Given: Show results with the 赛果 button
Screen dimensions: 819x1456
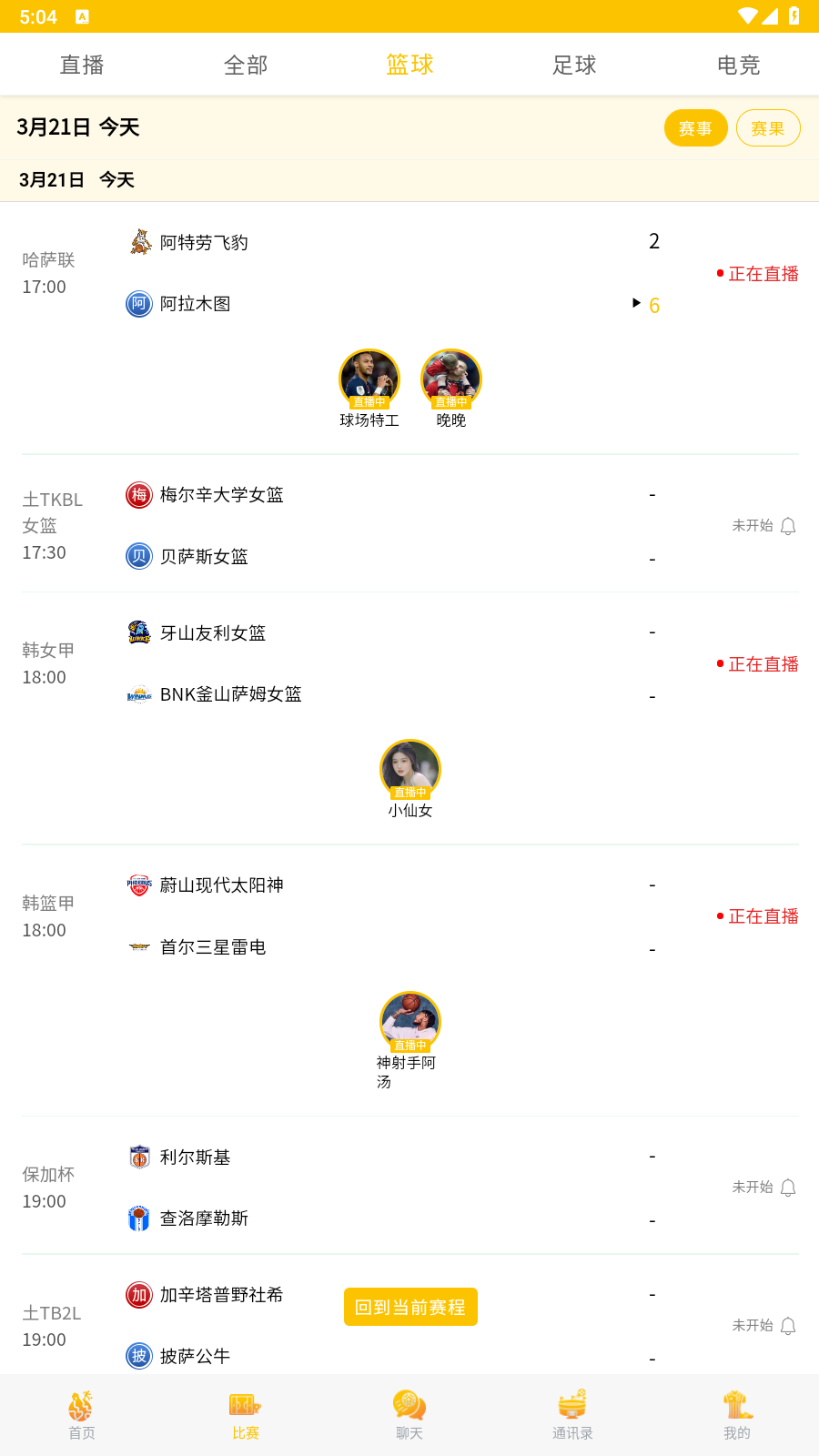Looking at the screenshot, I should point(768,128).
